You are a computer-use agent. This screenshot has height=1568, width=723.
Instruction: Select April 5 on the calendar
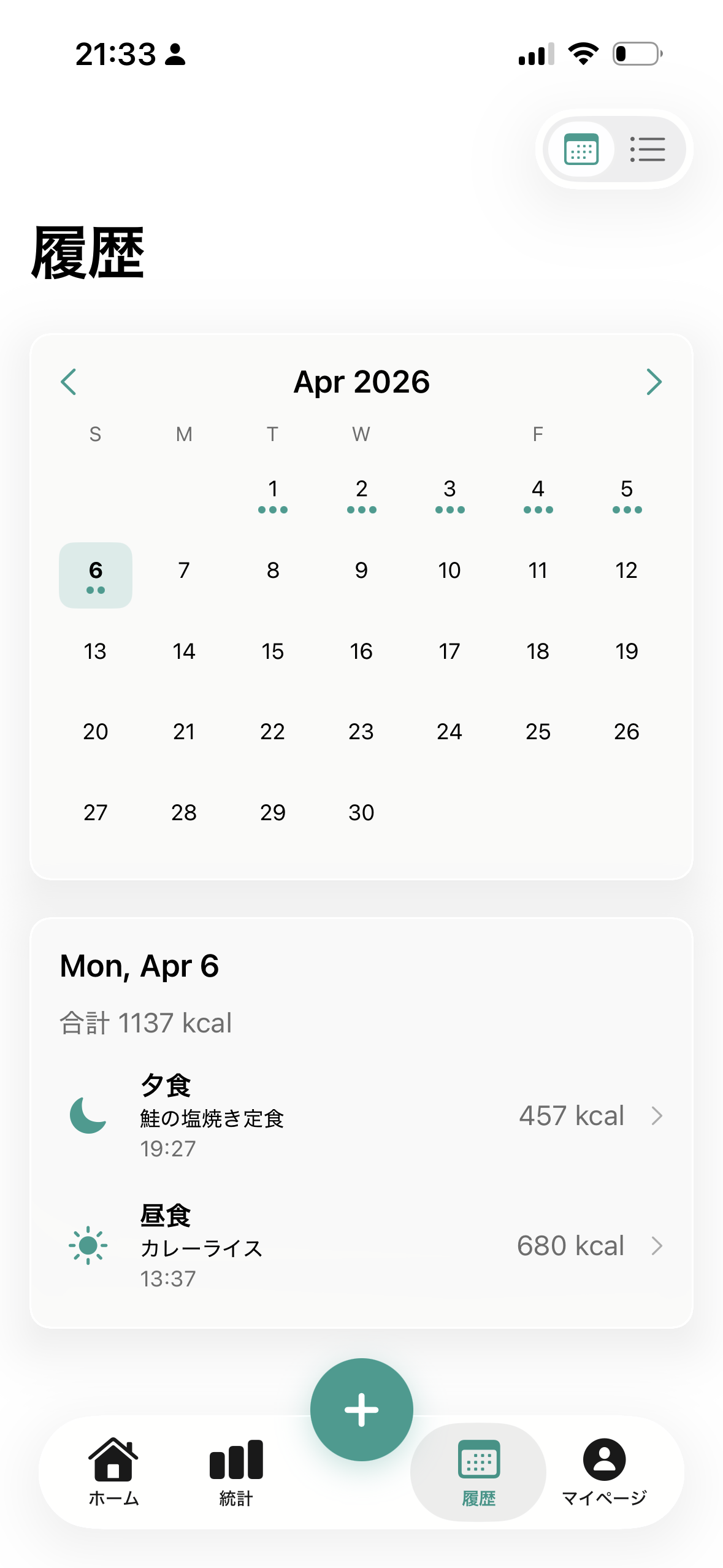tap(626, 494)
